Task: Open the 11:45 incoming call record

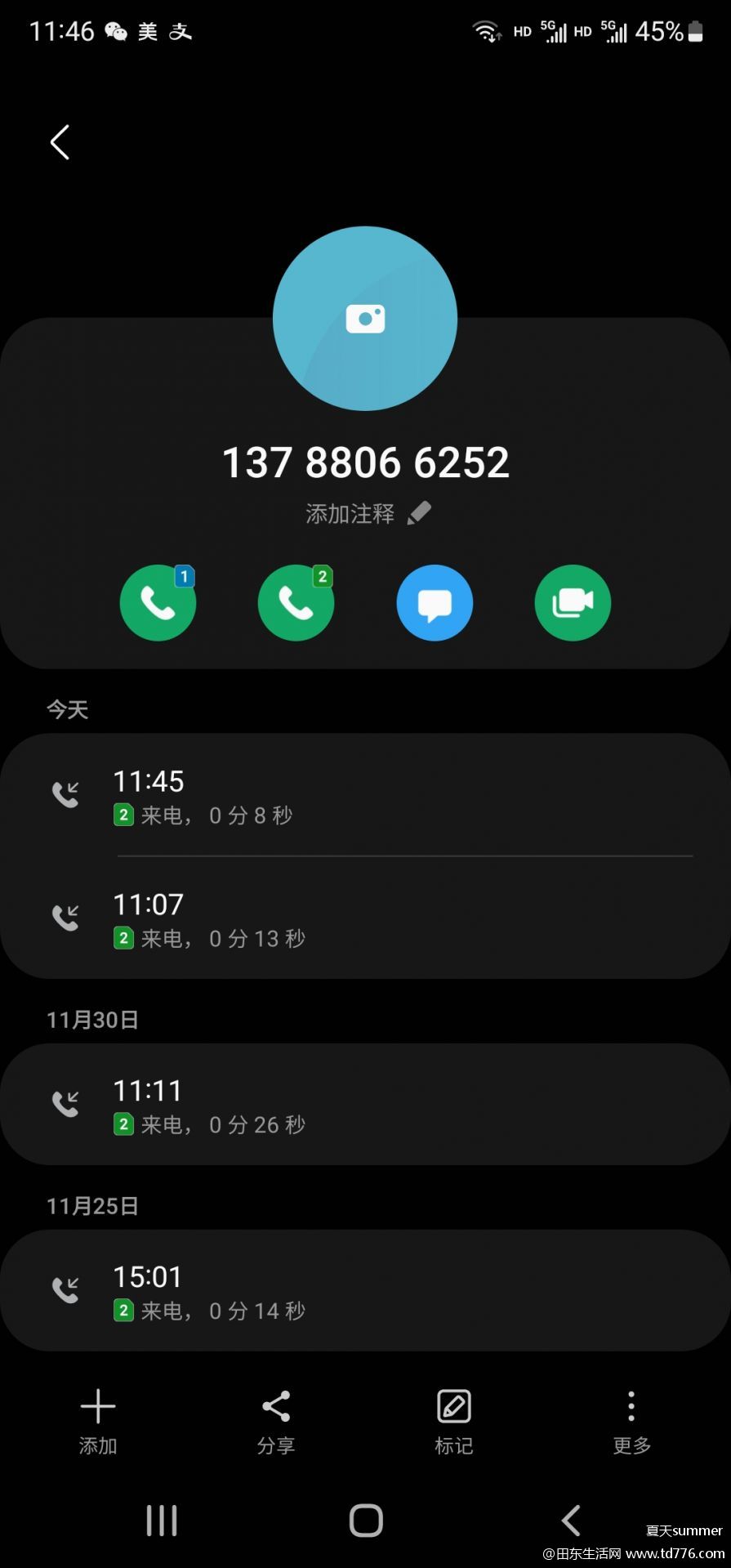Action: tap(365, 795)
